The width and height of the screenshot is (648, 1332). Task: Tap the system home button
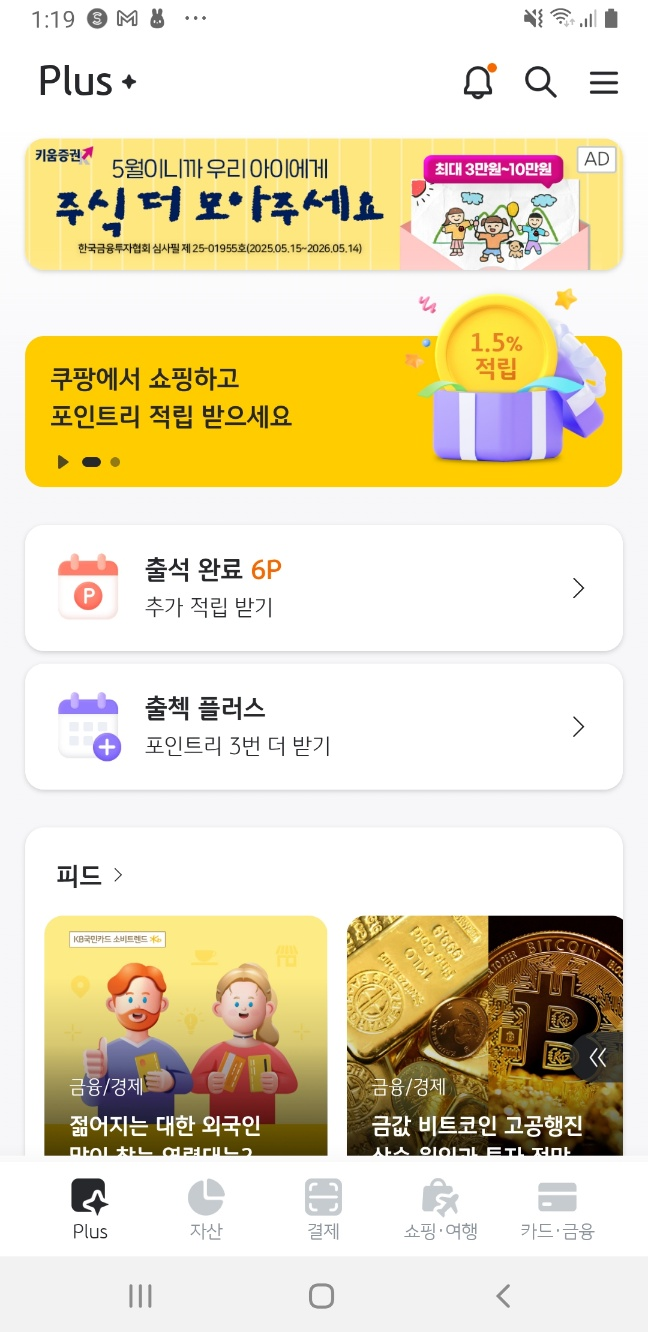click(321, 1296)
